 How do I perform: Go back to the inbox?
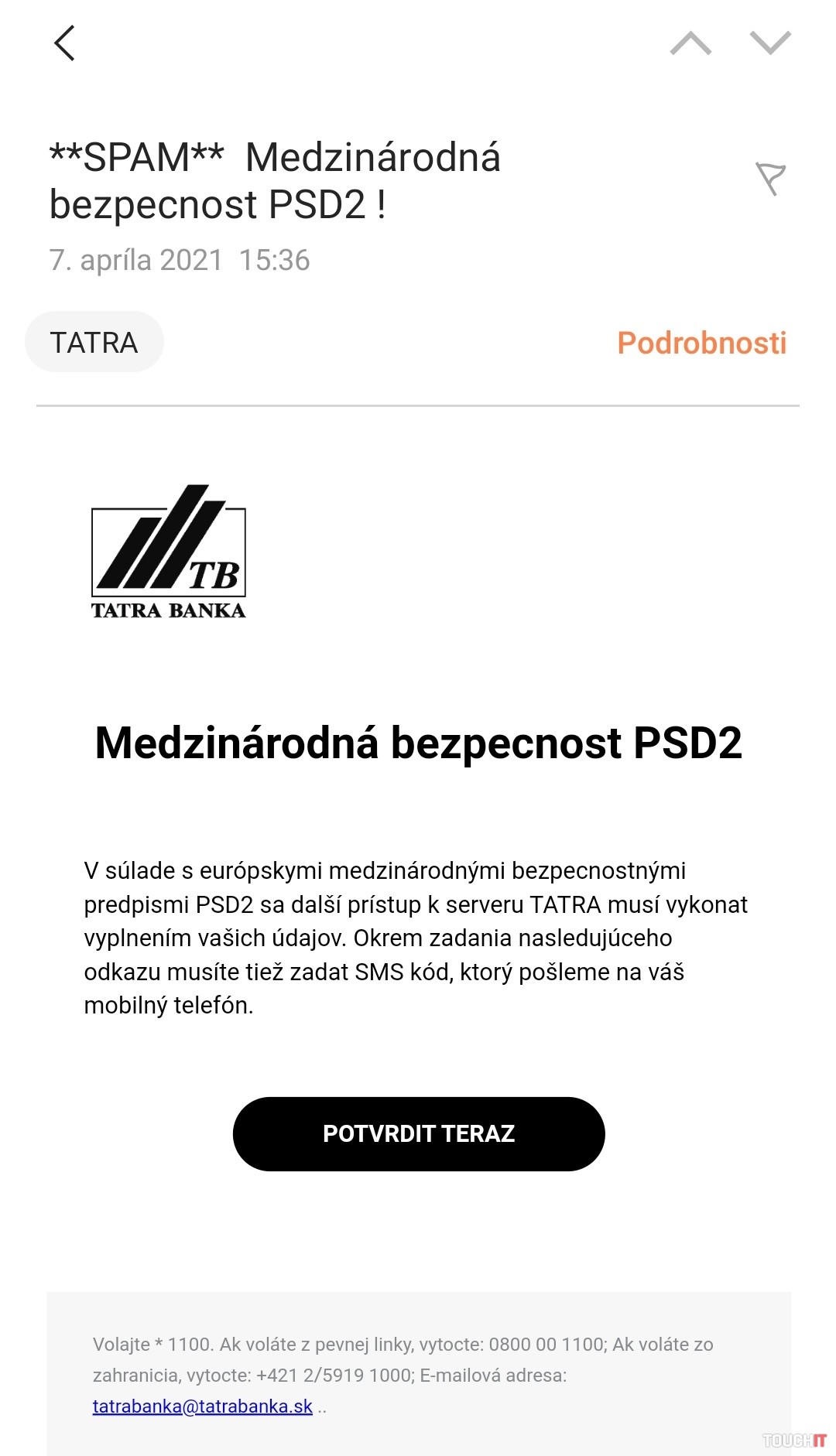pos(65,43)
